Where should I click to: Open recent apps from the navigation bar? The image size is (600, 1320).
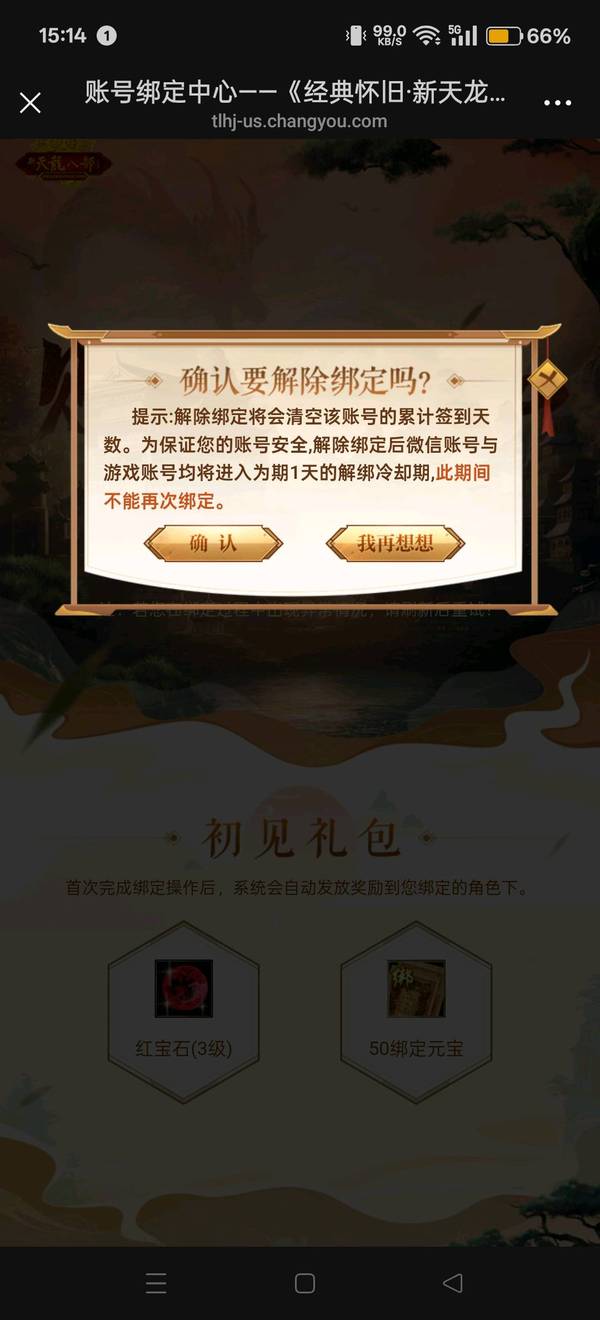156,1283
